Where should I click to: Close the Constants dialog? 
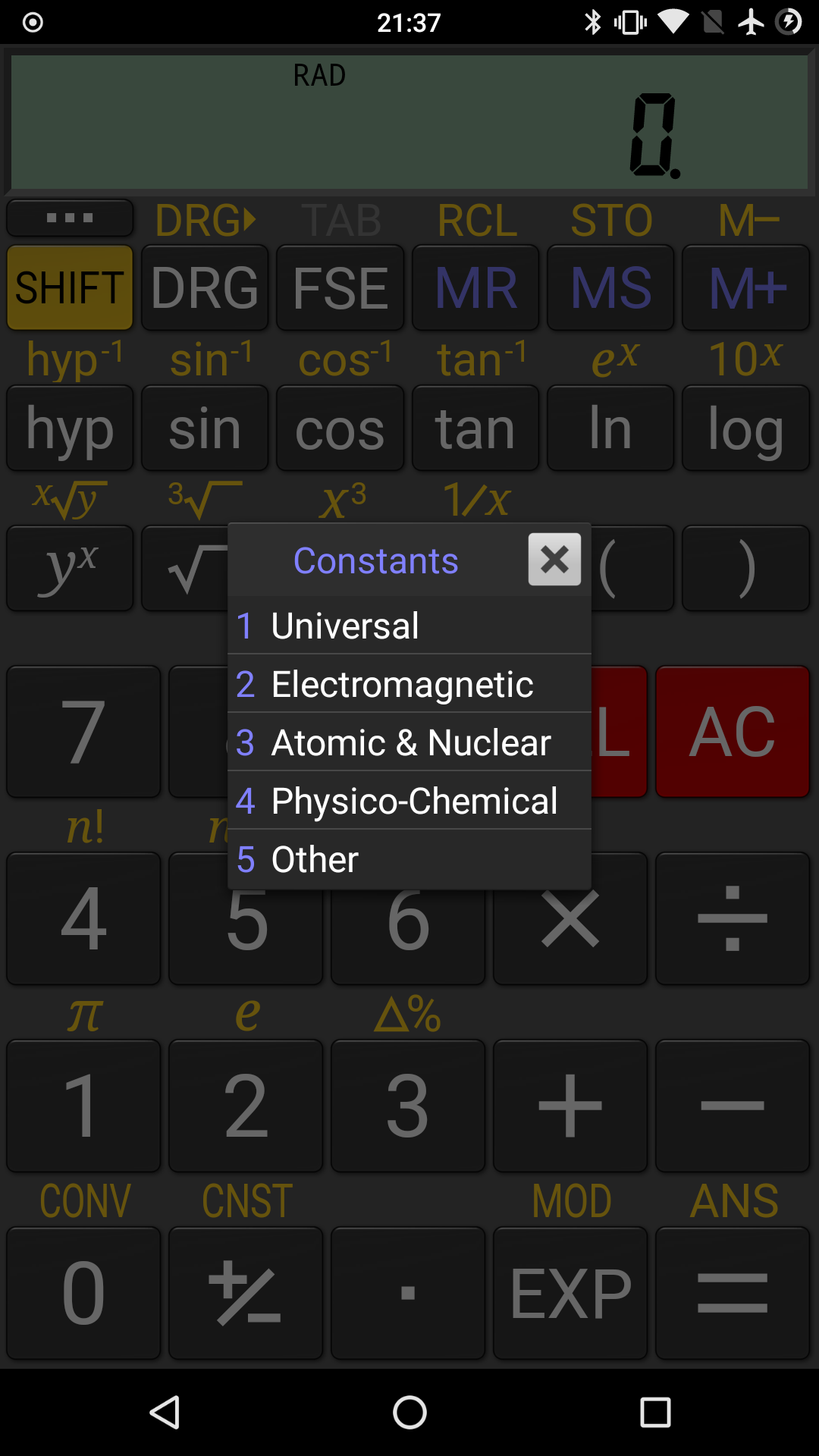(554, 560)
